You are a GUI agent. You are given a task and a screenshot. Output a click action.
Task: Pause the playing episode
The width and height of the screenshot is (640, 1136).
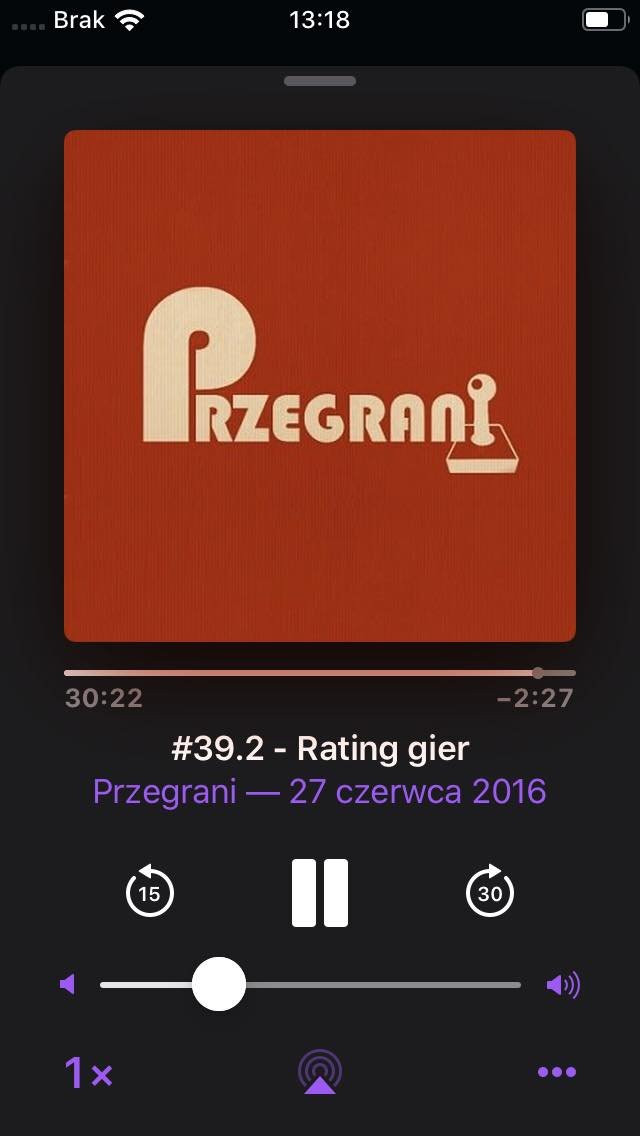click(x=320, y=893)
